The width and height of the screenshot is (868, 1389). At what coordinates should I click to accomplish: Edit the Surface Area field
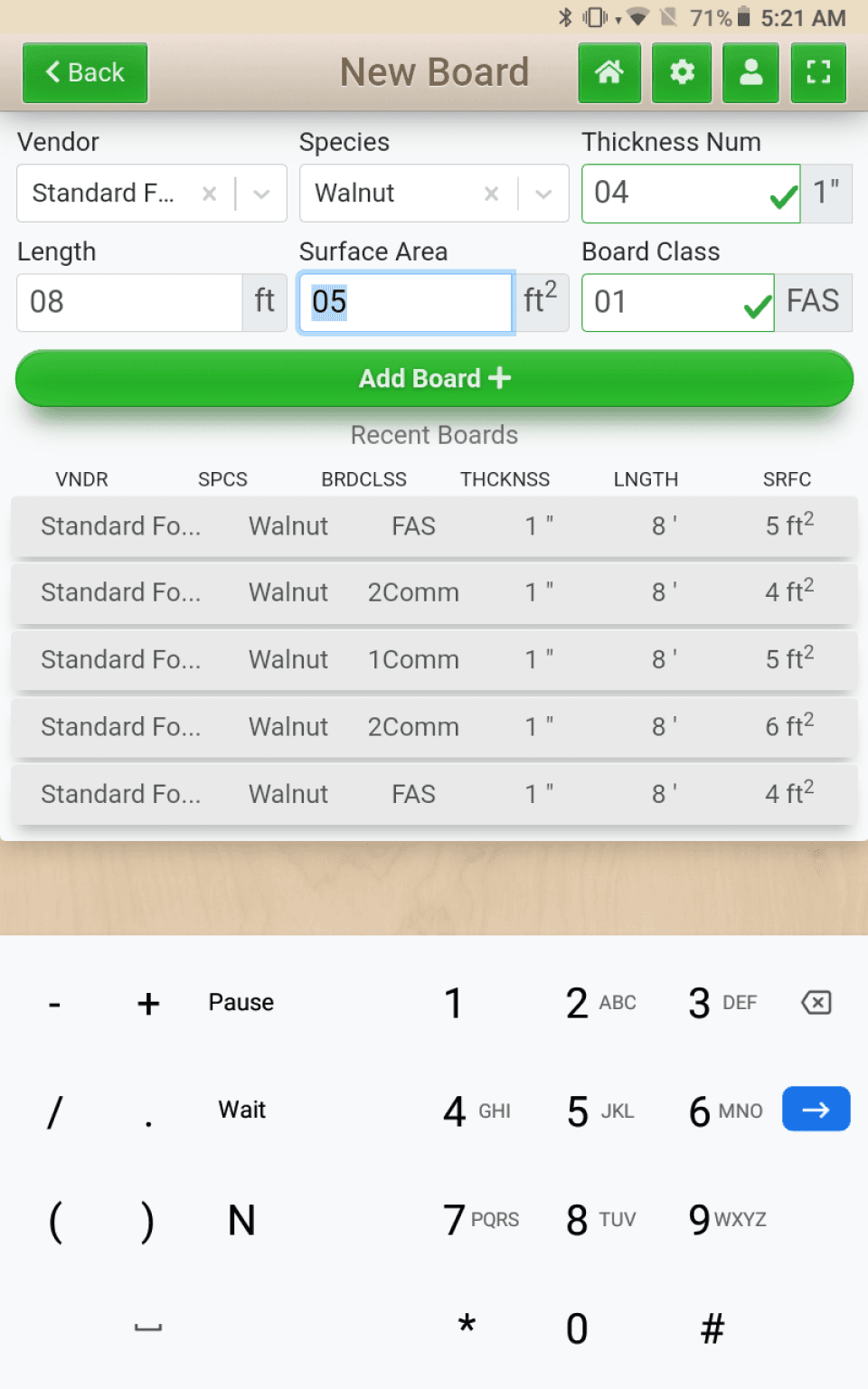(x=405, y=302)
